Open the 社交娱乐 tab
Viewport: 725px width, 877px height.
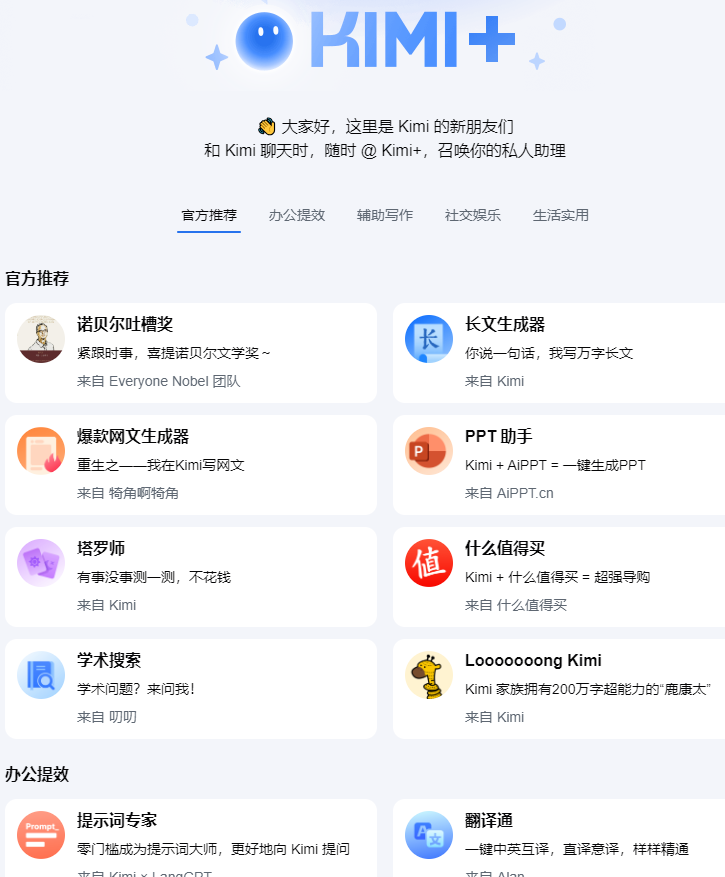473,215
